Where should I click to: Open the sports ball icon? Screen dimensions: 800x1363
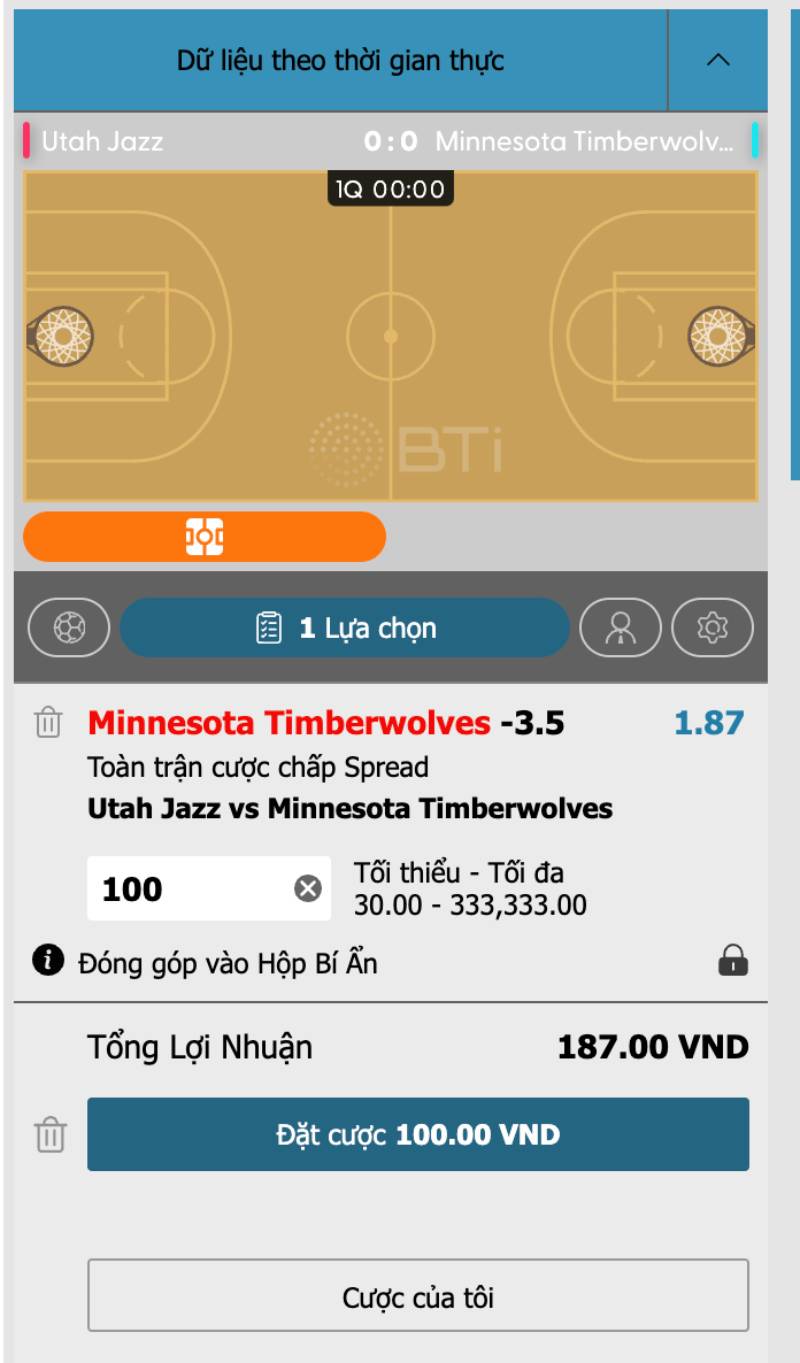[69, 628]
